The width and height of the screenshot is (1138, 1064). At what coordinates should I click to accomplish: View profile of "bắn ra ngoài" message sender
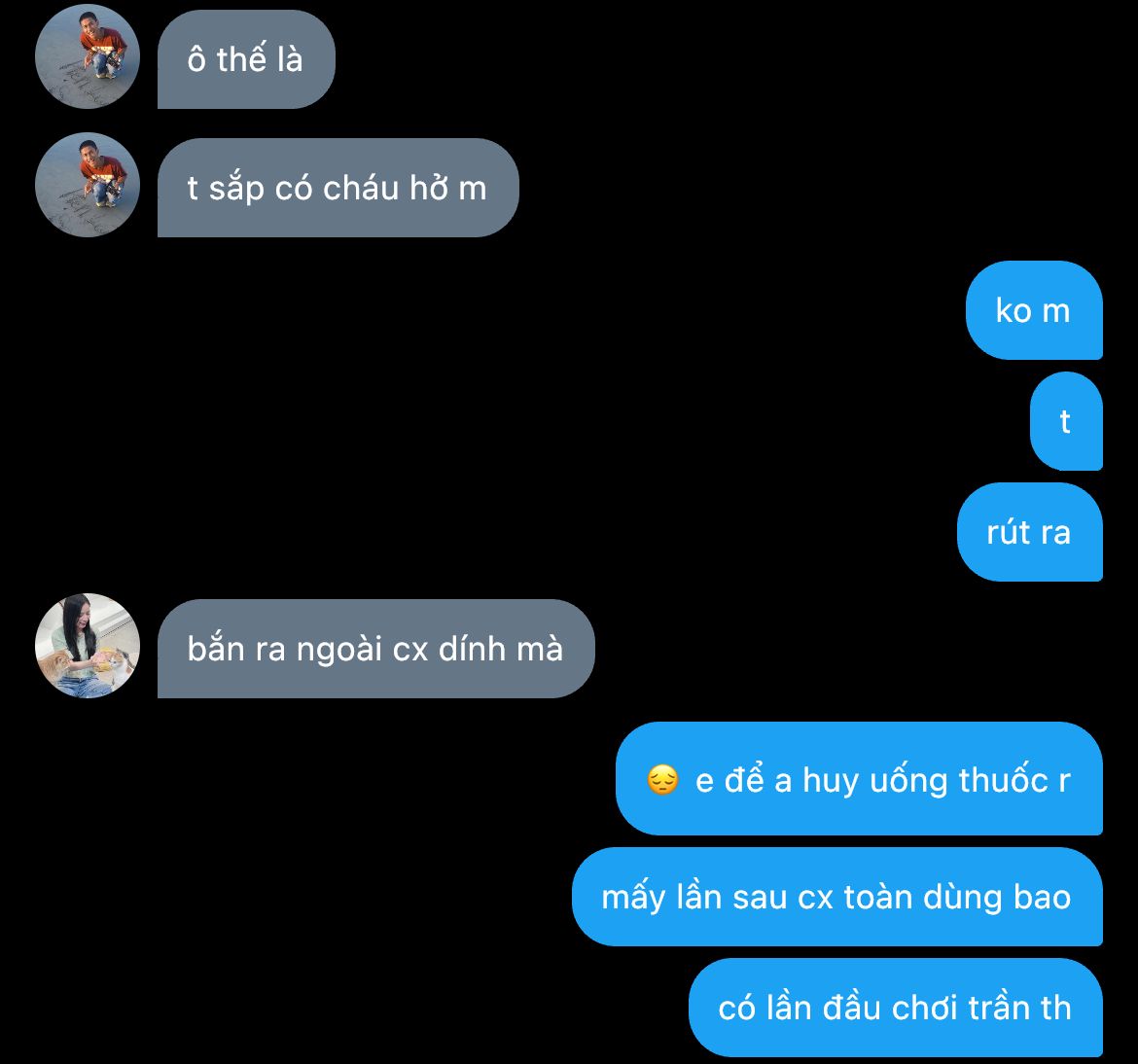[88, 646]
